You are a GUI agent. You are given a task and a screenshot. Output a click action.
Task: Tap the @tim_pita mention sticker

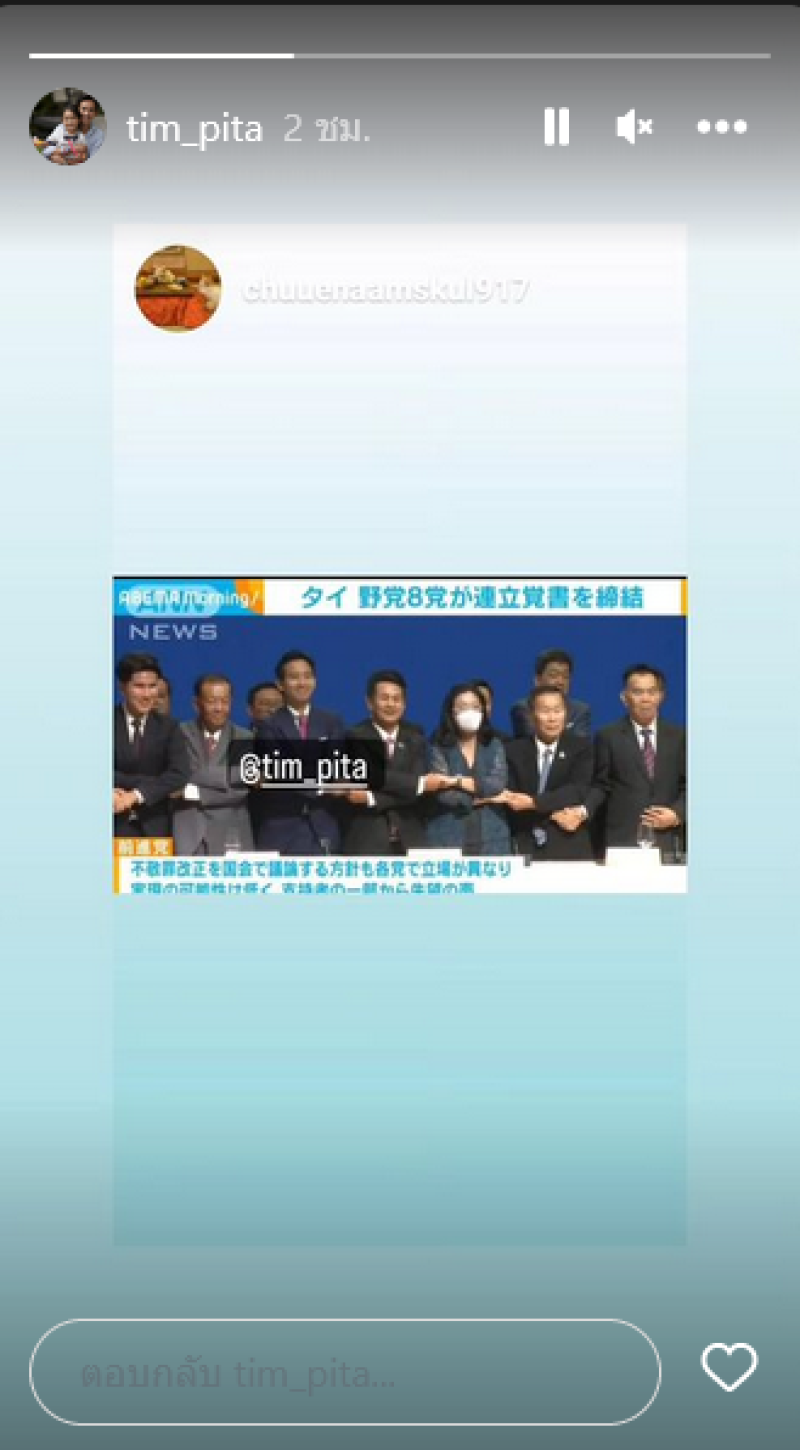(x=305, y=768)
